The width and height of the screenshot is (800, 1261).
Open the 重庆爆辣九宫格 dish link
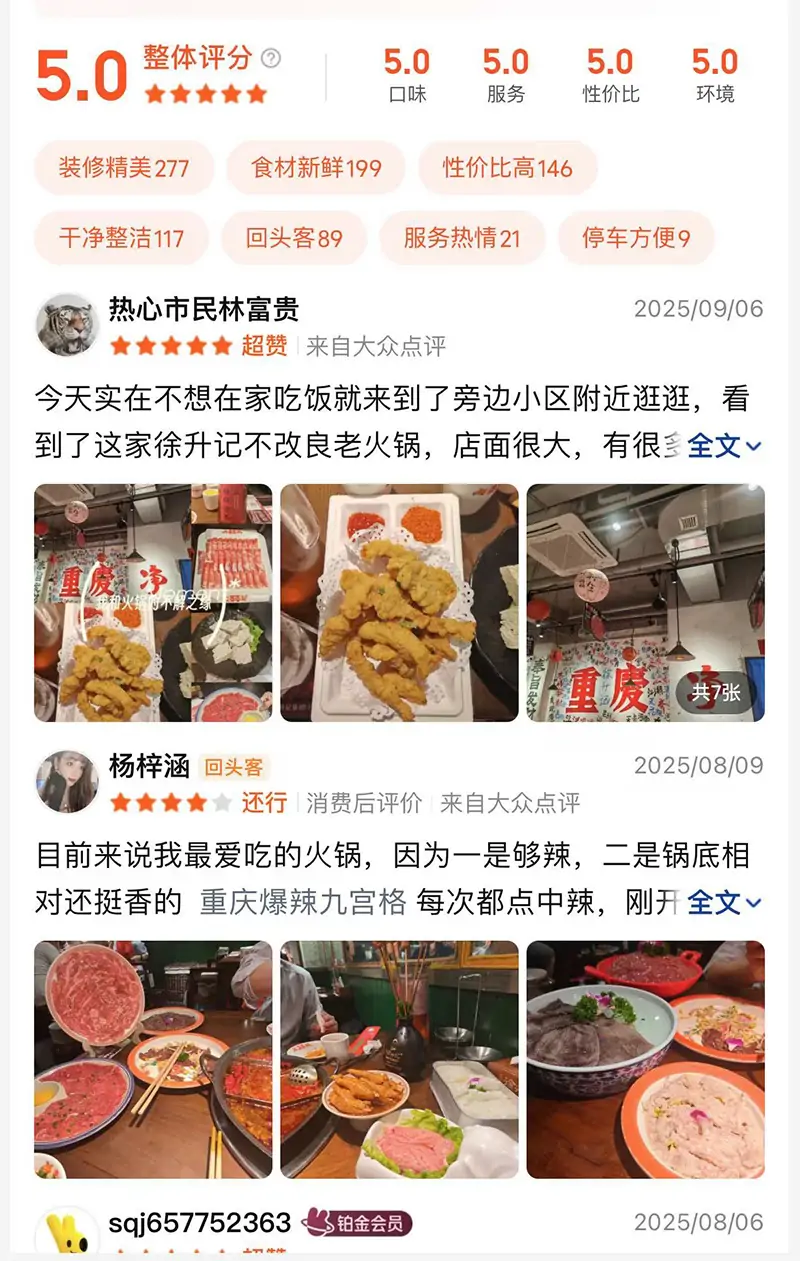tap(303, 903)
